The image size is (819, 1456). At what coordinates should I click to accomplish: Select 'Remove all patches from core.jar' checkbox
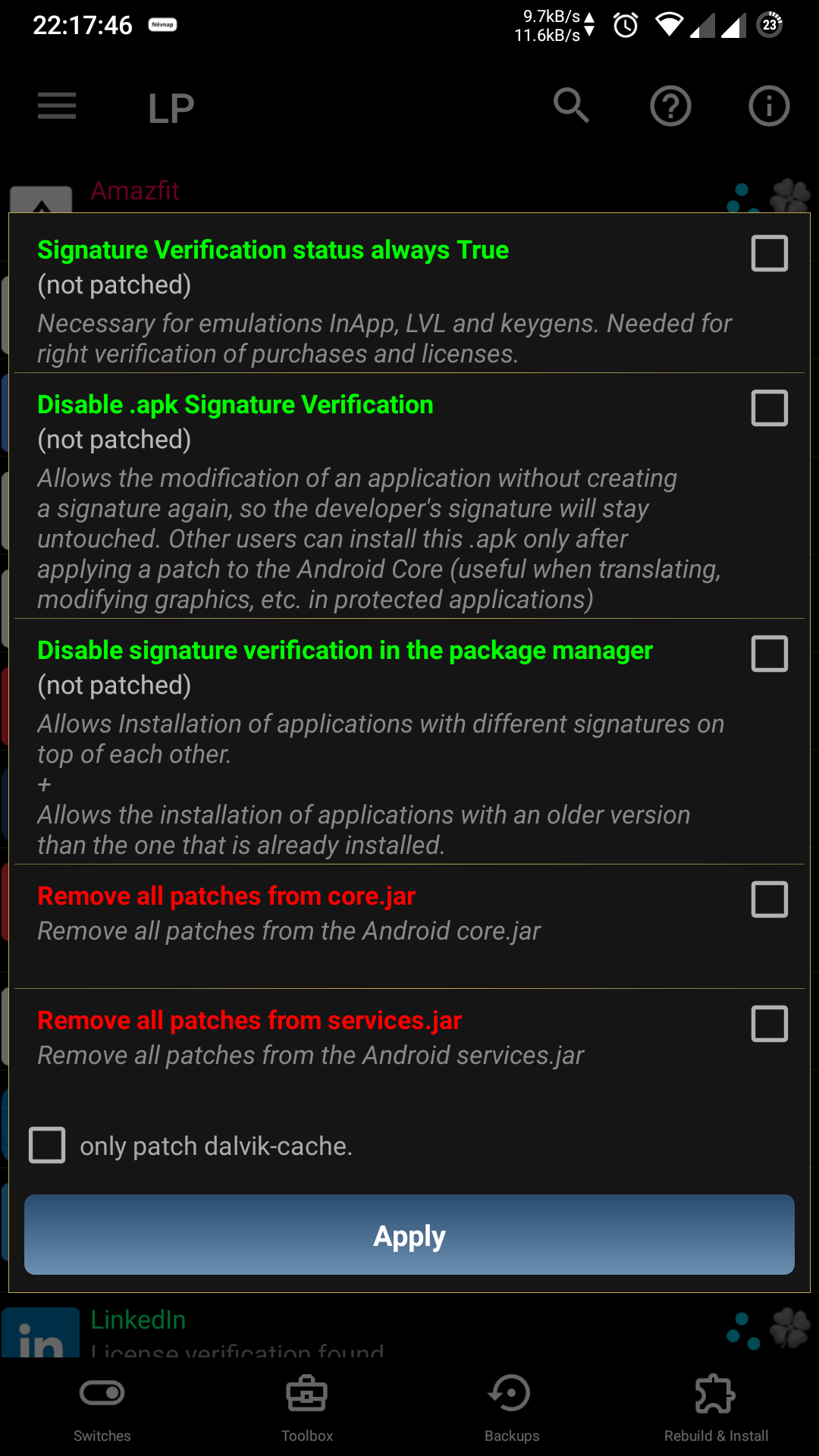coord(769,899)
